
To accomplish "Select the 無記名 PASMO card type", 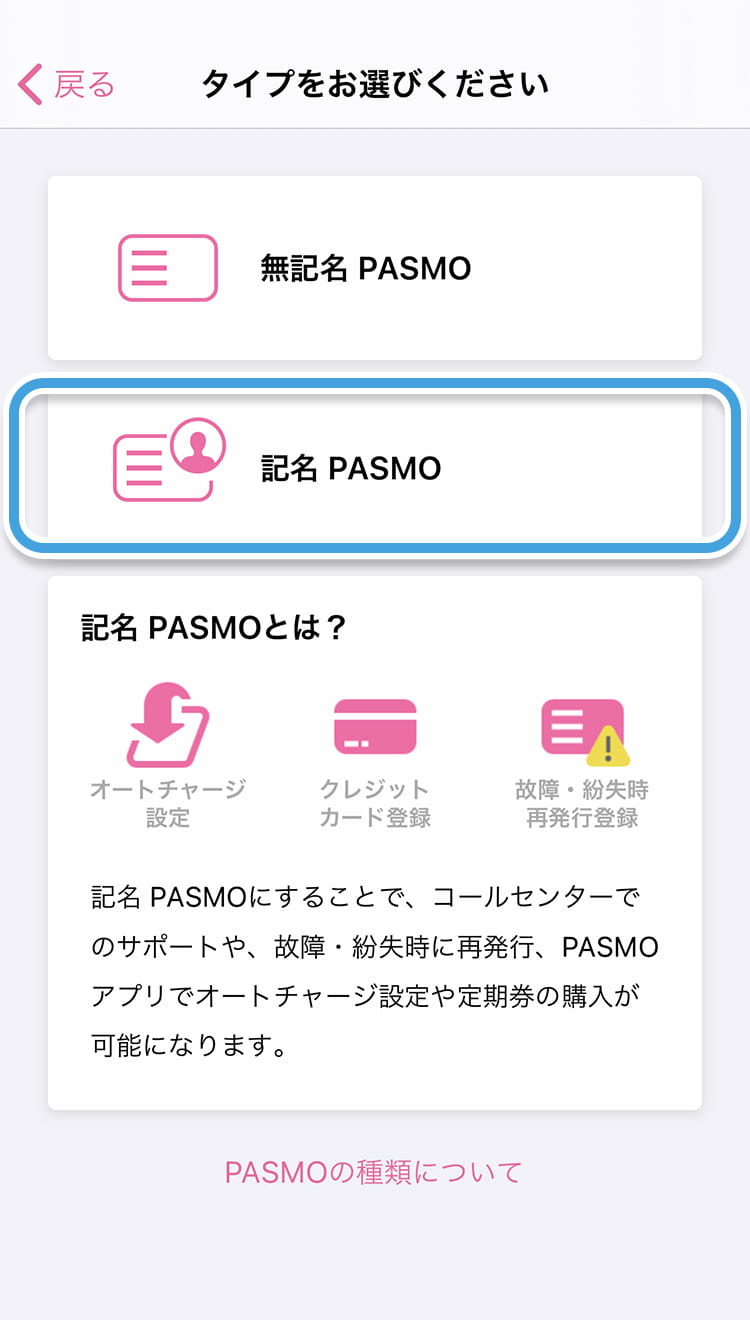I will [x=375, y=268].
